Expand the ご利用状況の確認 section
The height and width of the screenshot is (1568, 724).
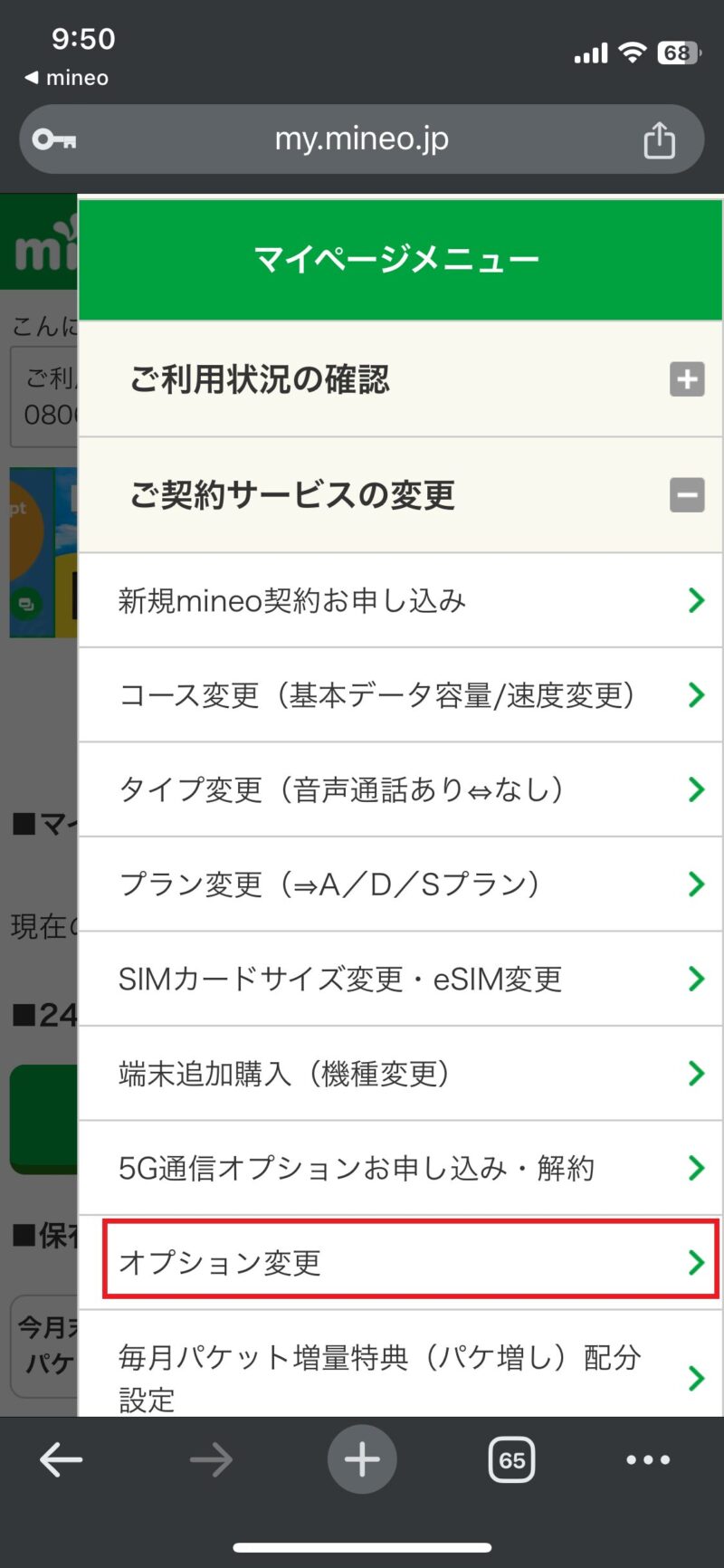pyautogui.click(x=685, y=379)
